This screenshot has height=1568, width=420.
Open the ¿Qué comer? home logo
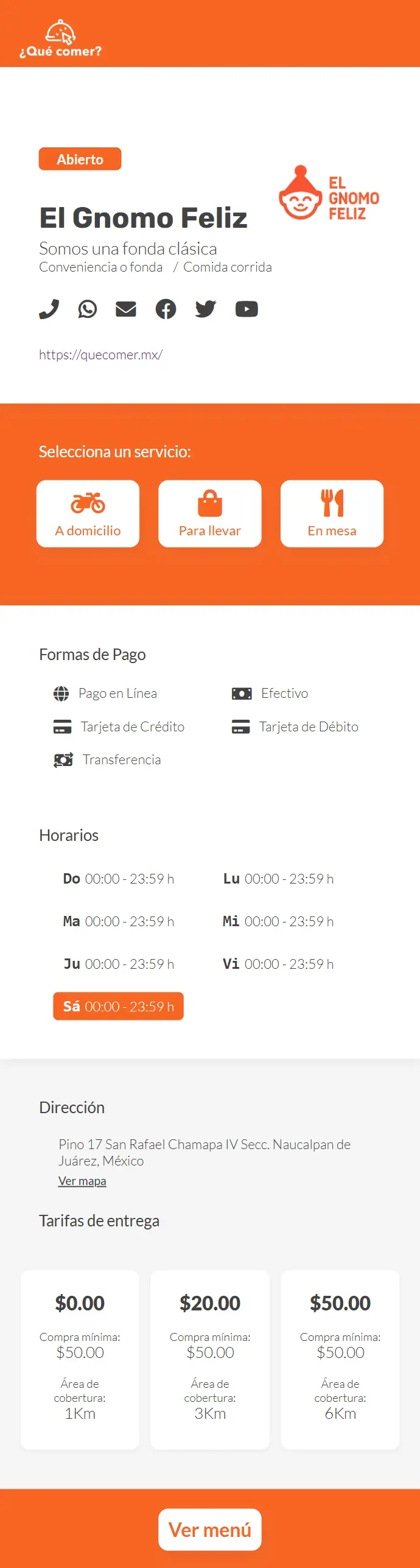tap(60, 39)
